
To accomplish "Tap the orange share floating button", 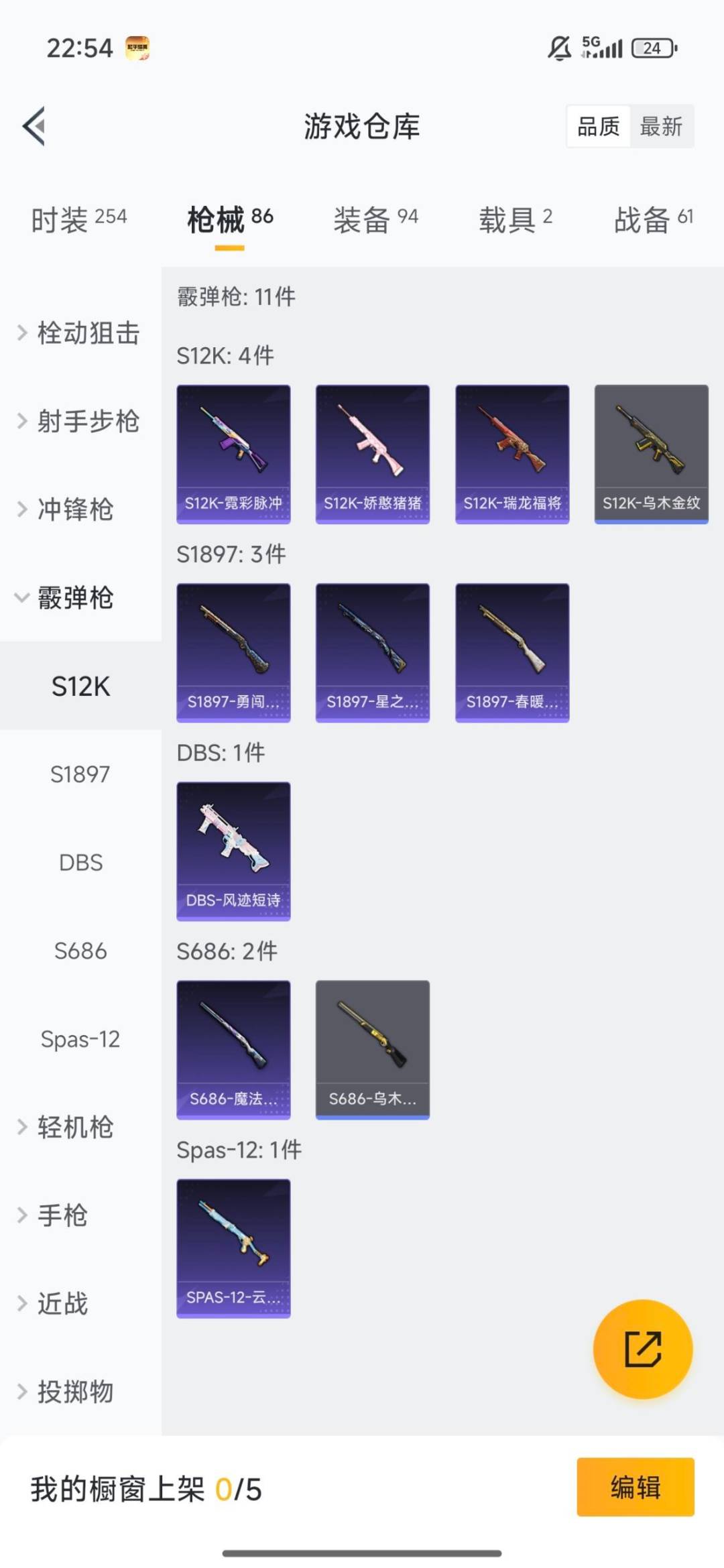I will click(x=643, y=1349).
